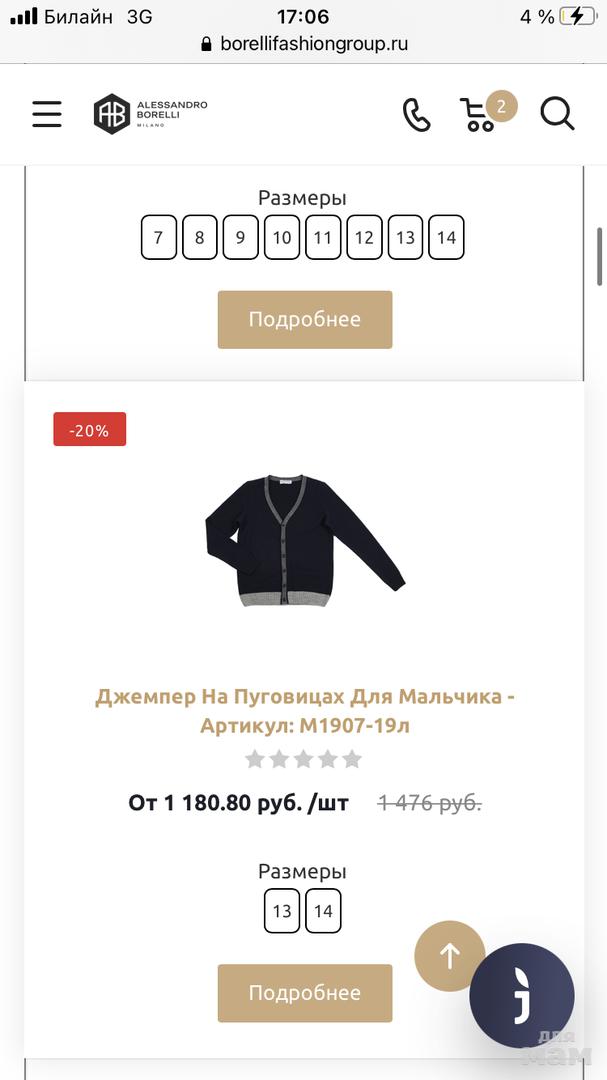Viewport: 607px width, 1080px height.
Task: Open the chat widget bubble
Action: coord(522,996)
